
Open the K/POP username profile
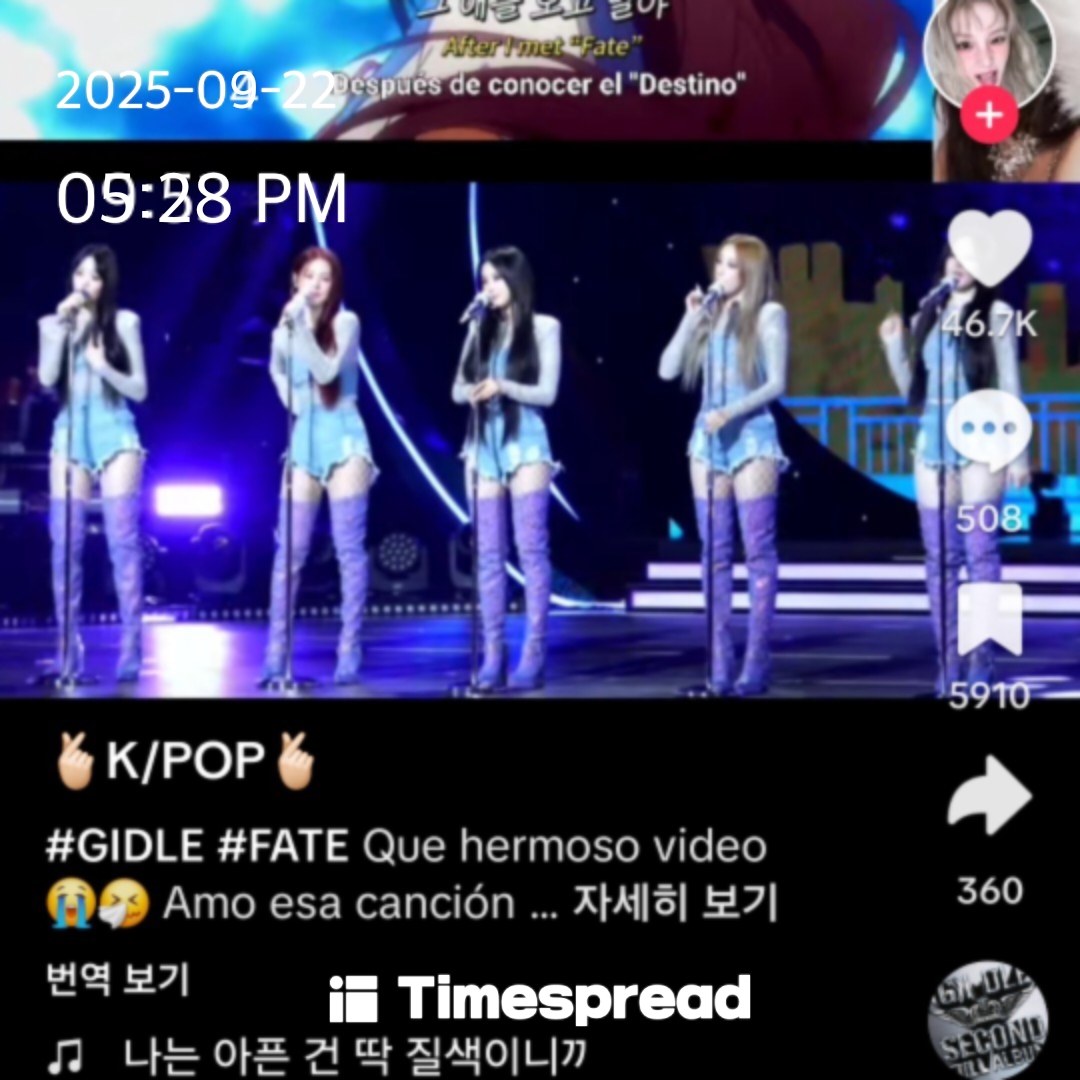(186, 763)
